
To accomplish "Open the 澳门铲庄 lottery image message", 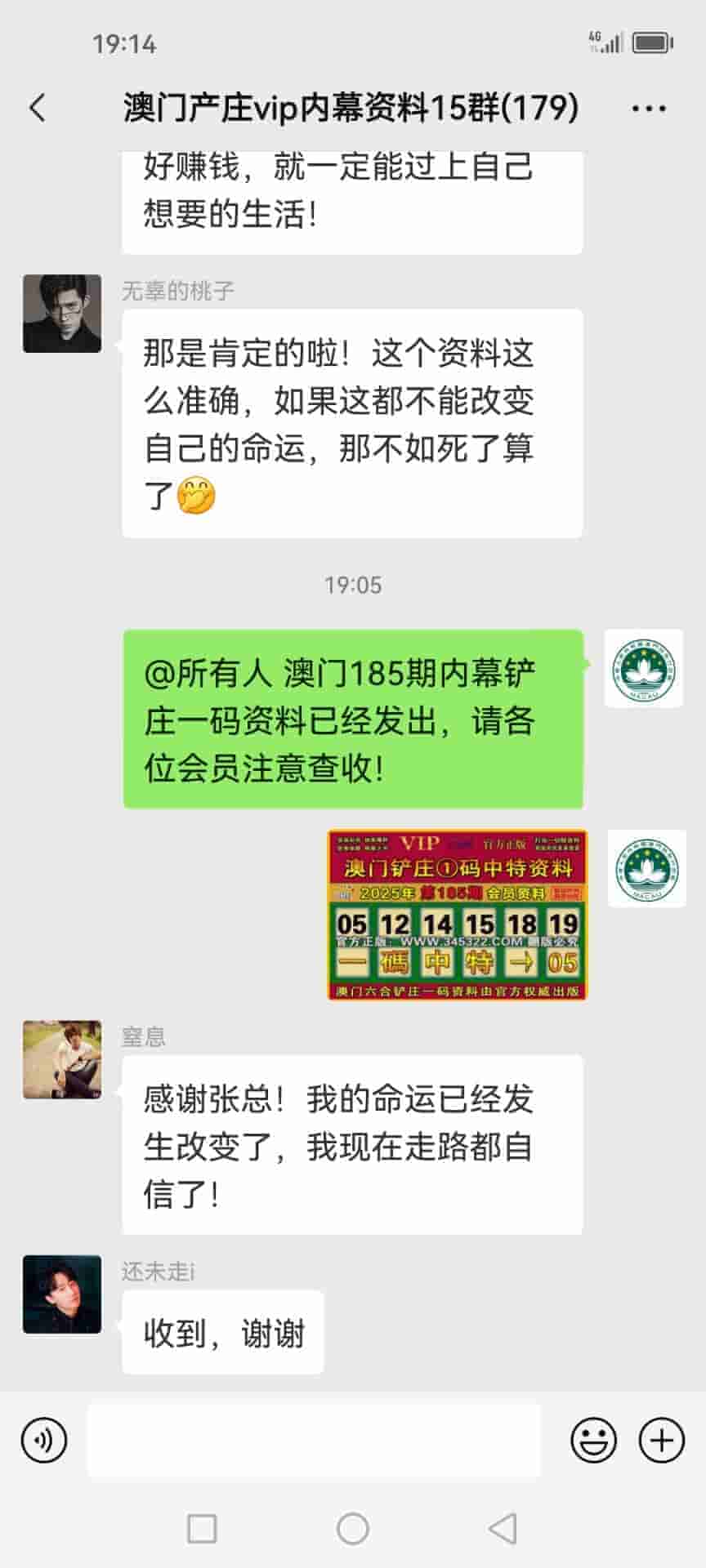I will click(457, 915).
